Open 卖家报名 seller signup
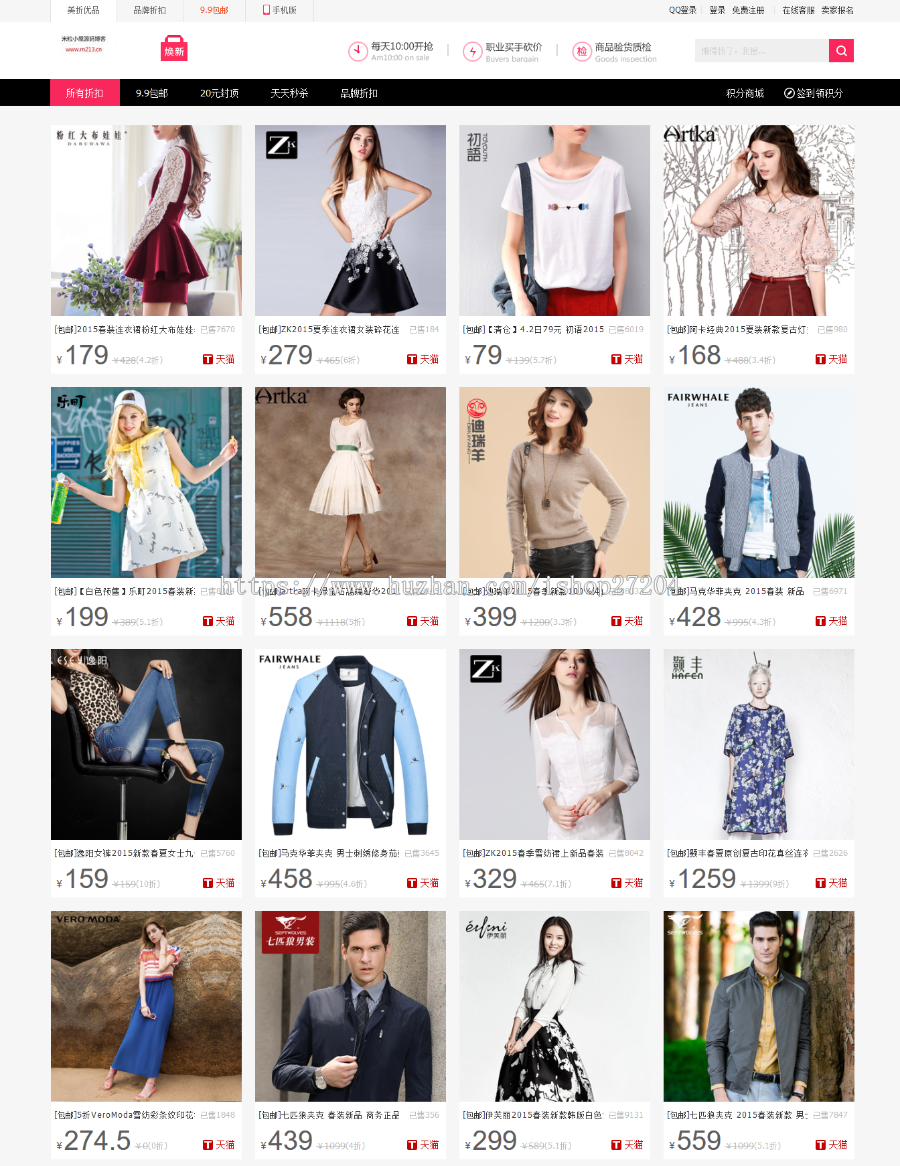Image resolution: width=900 pixels, height=1166 pixels. coord(837,10)
